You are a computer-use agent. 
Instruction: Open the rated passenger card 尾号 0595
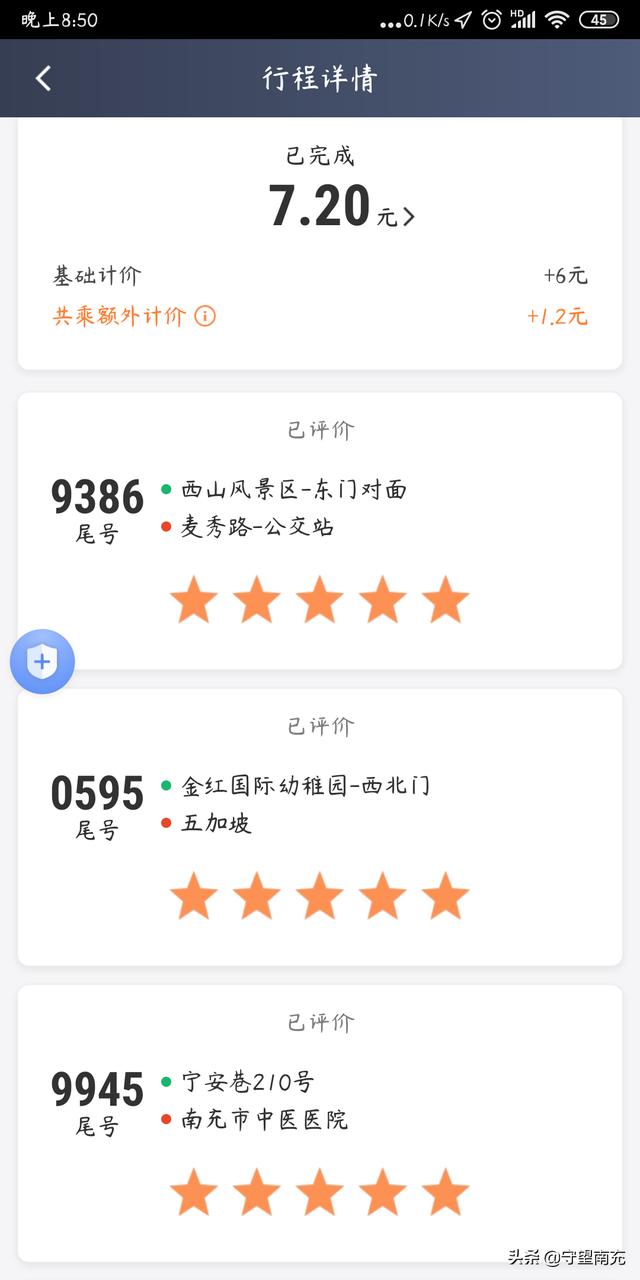pos(320,827)
